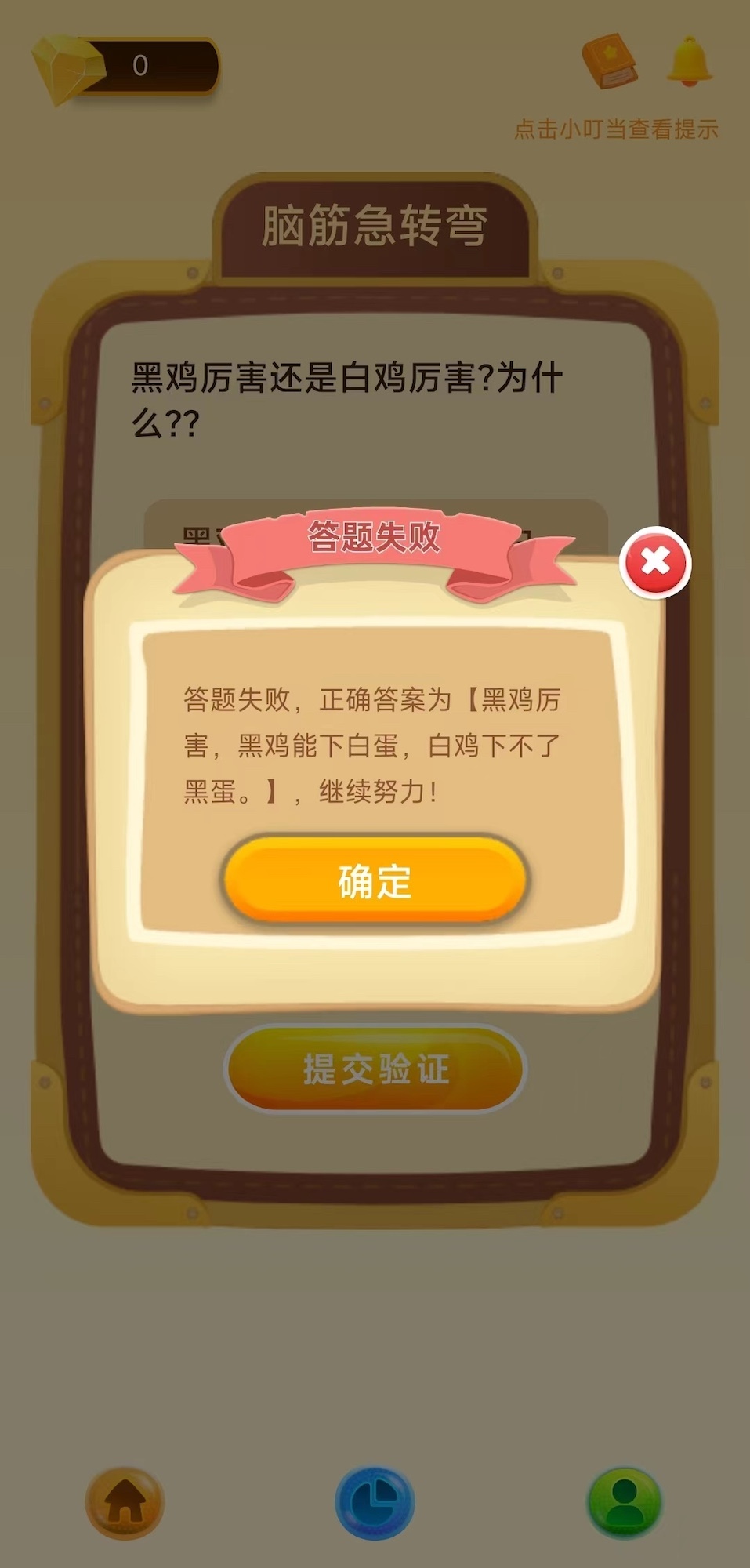Click the 脑筋急转弯 title banner
The height and width of the screenshot is (1568, 750).
coord(375,223)
